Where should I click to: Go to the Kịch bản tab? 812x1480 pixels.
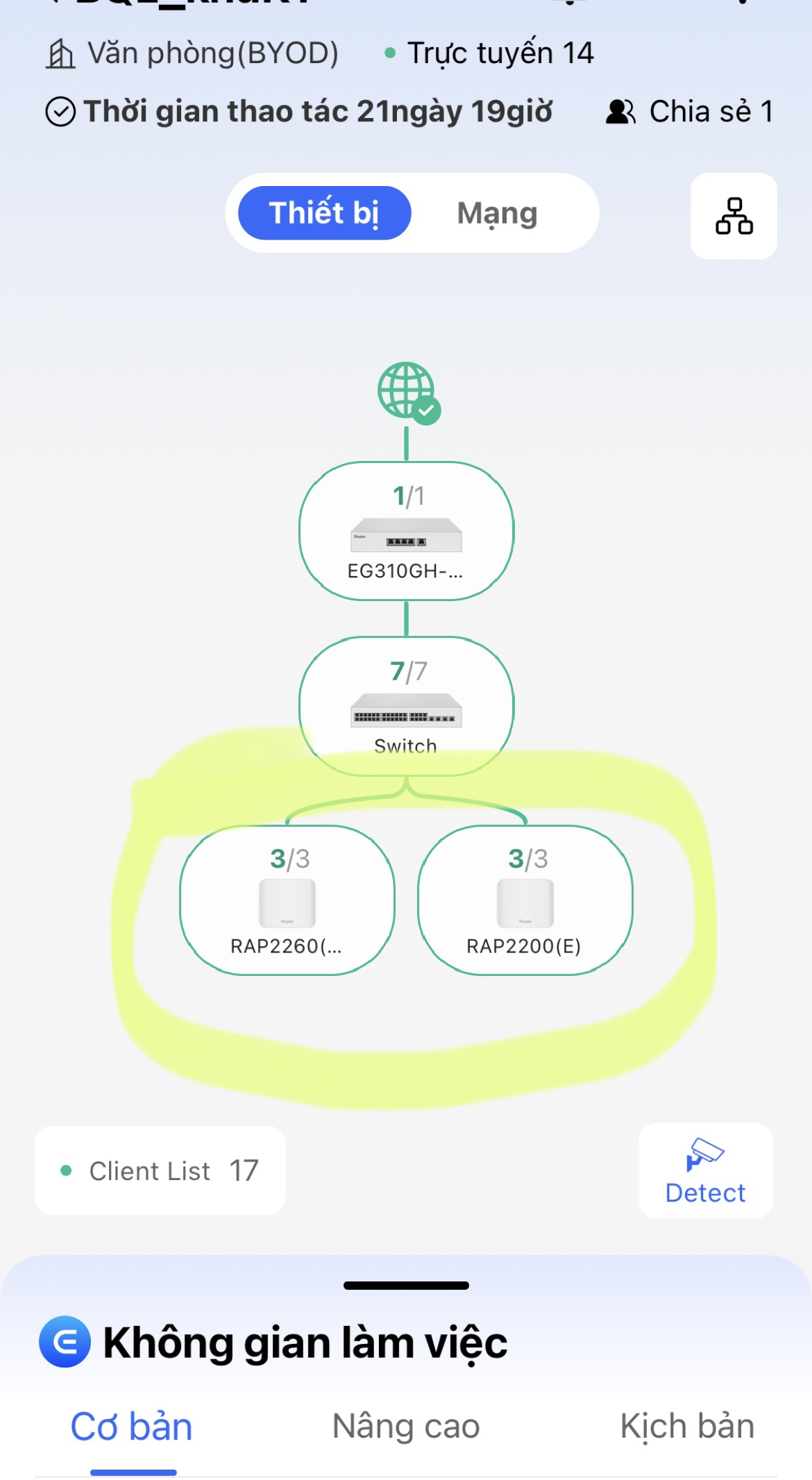coord(686,1427)
